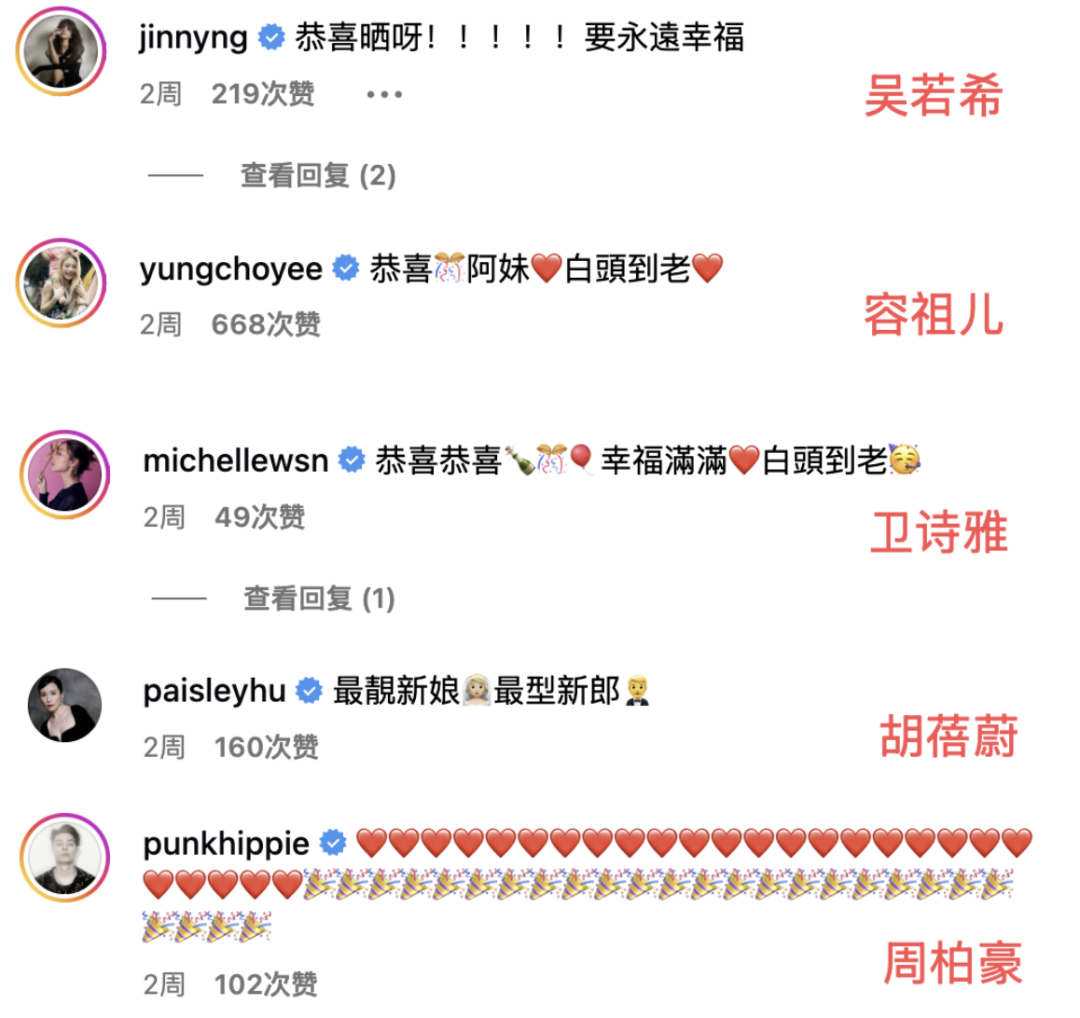The width and height of the screenshot is (1080, 1018).
Task: Tap michellewsn's avatar
Action: [x=63, y=476]
